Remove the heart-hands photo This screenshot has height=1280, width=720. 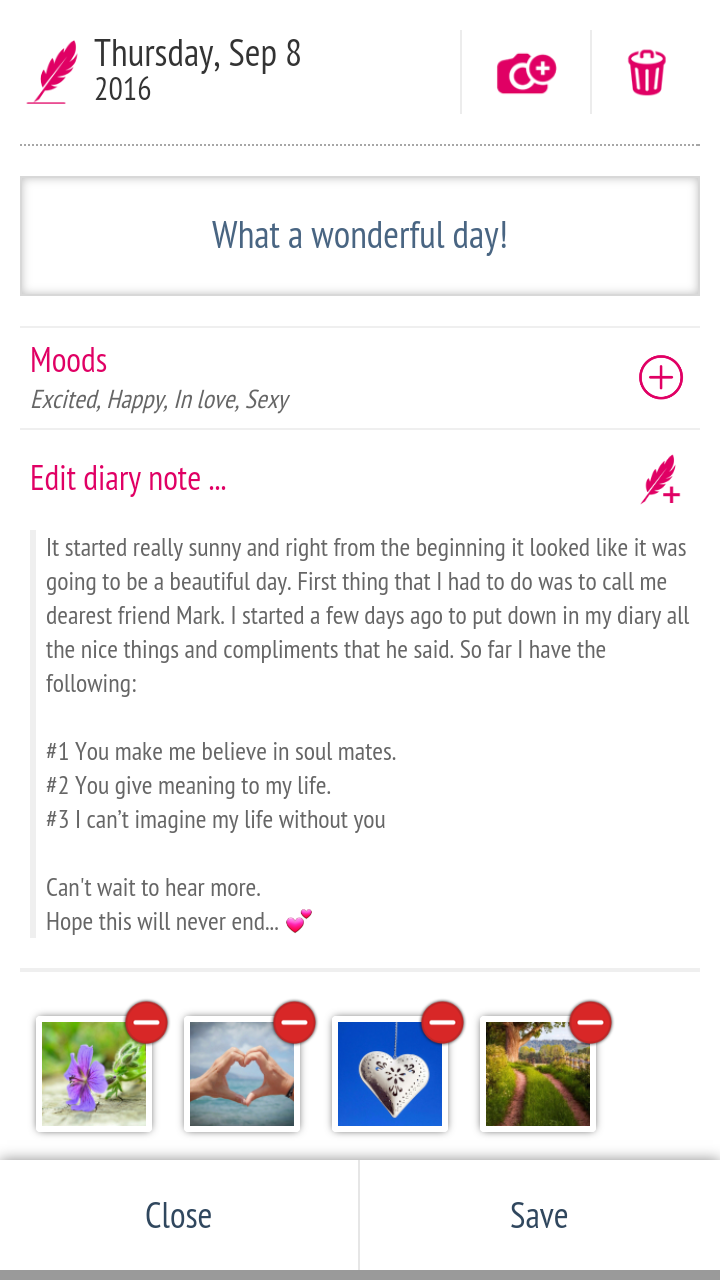[294, 1022]
